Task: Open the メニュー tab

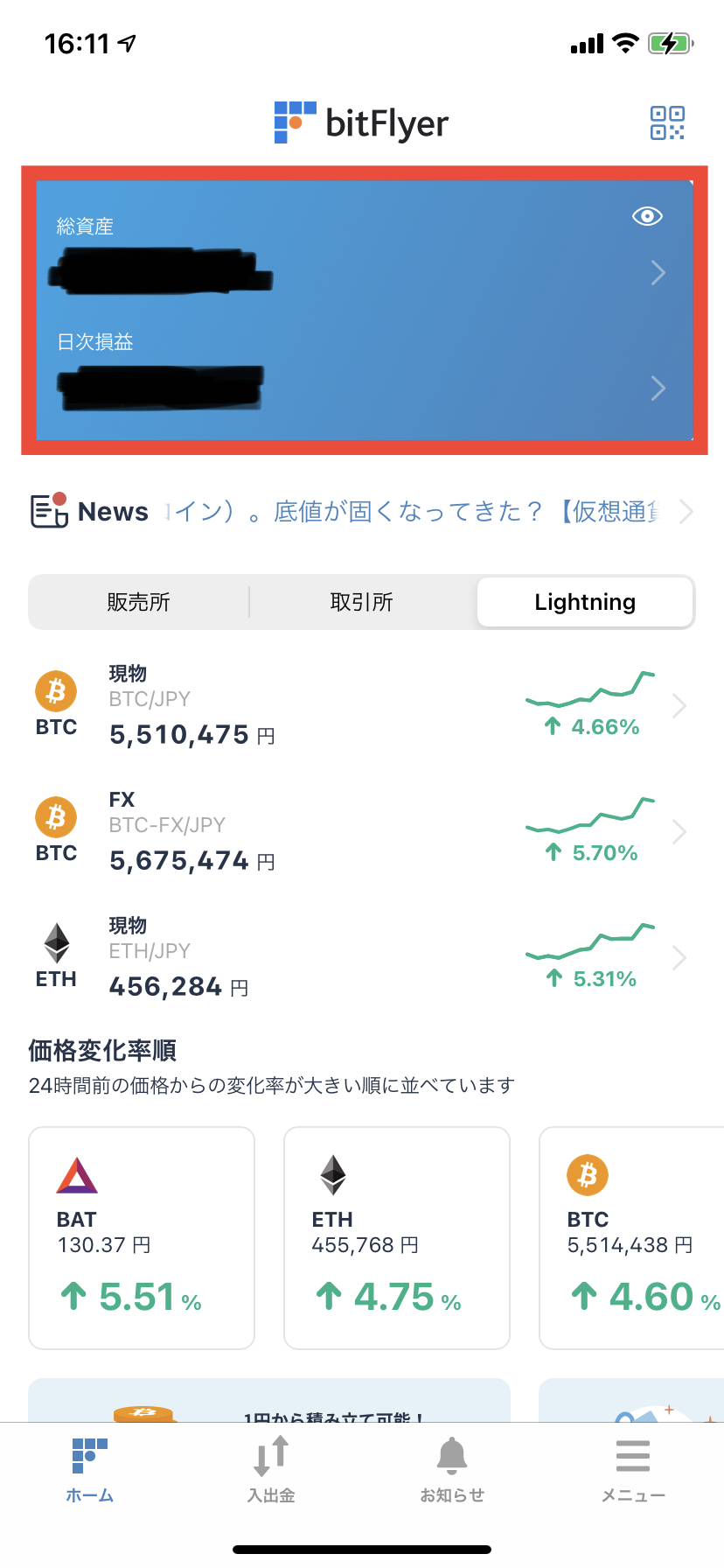Action: pos(633,1471)
